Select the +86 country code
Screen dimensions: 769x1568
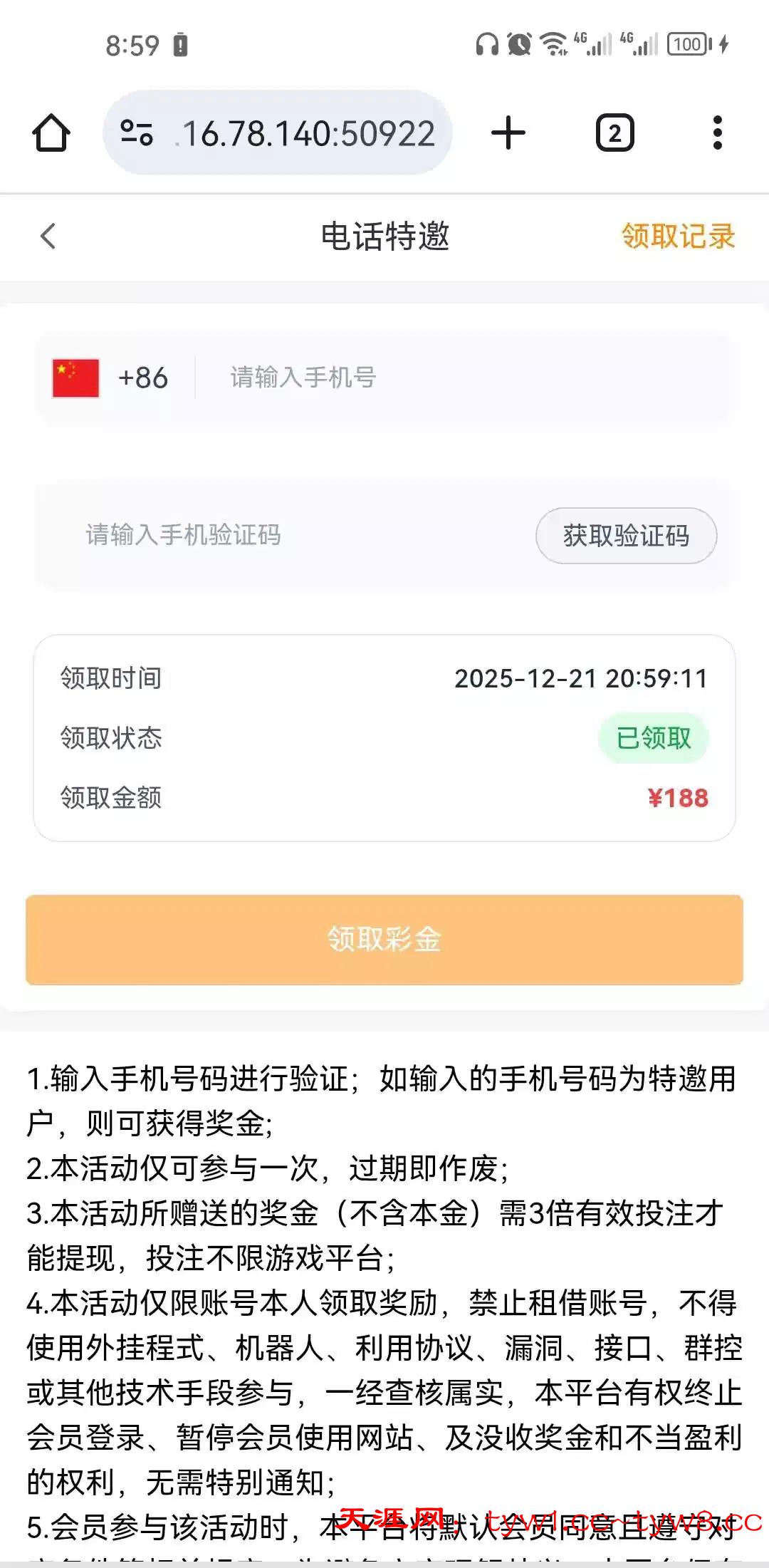(113, 378)
